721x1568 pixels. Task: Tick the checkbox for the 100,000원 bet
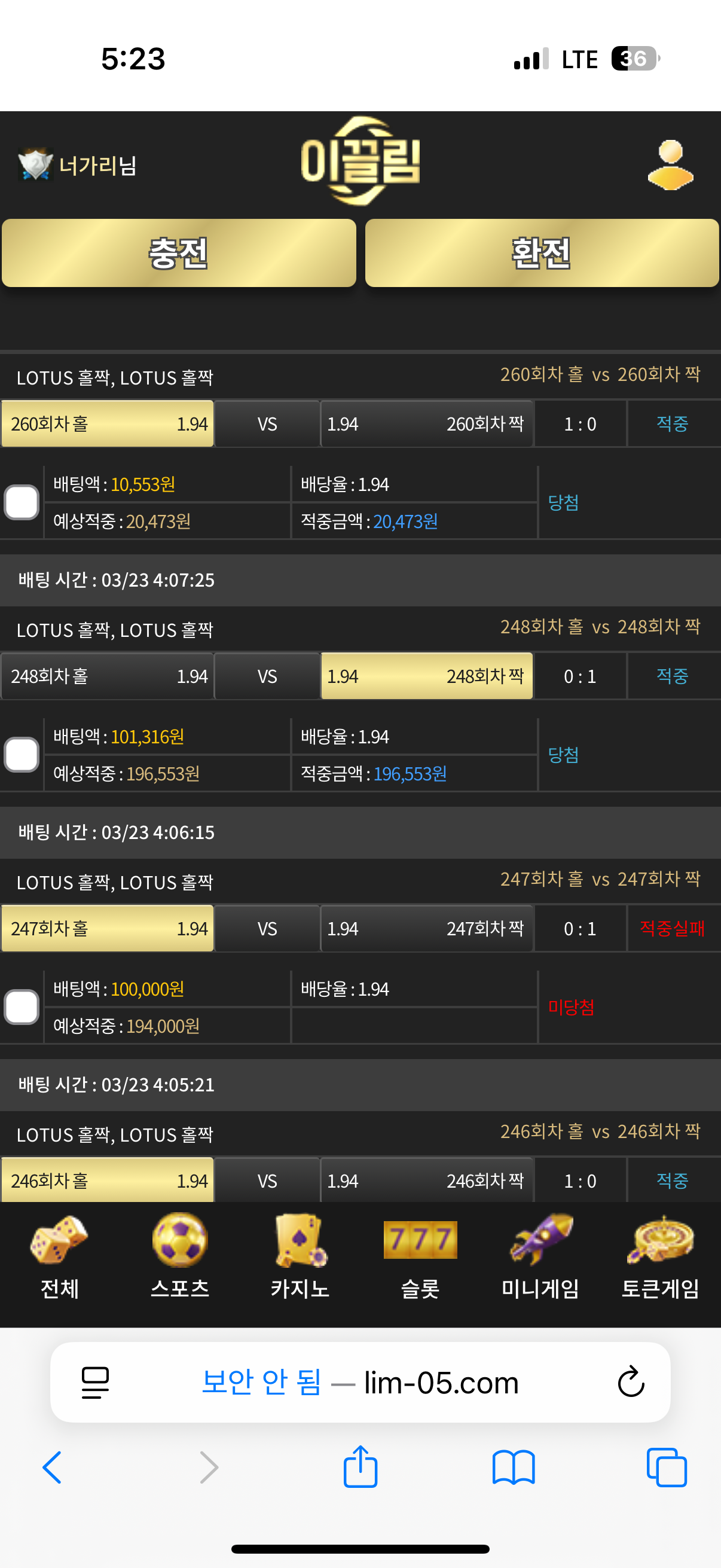pyautogui.click(x=22, y=1007)
